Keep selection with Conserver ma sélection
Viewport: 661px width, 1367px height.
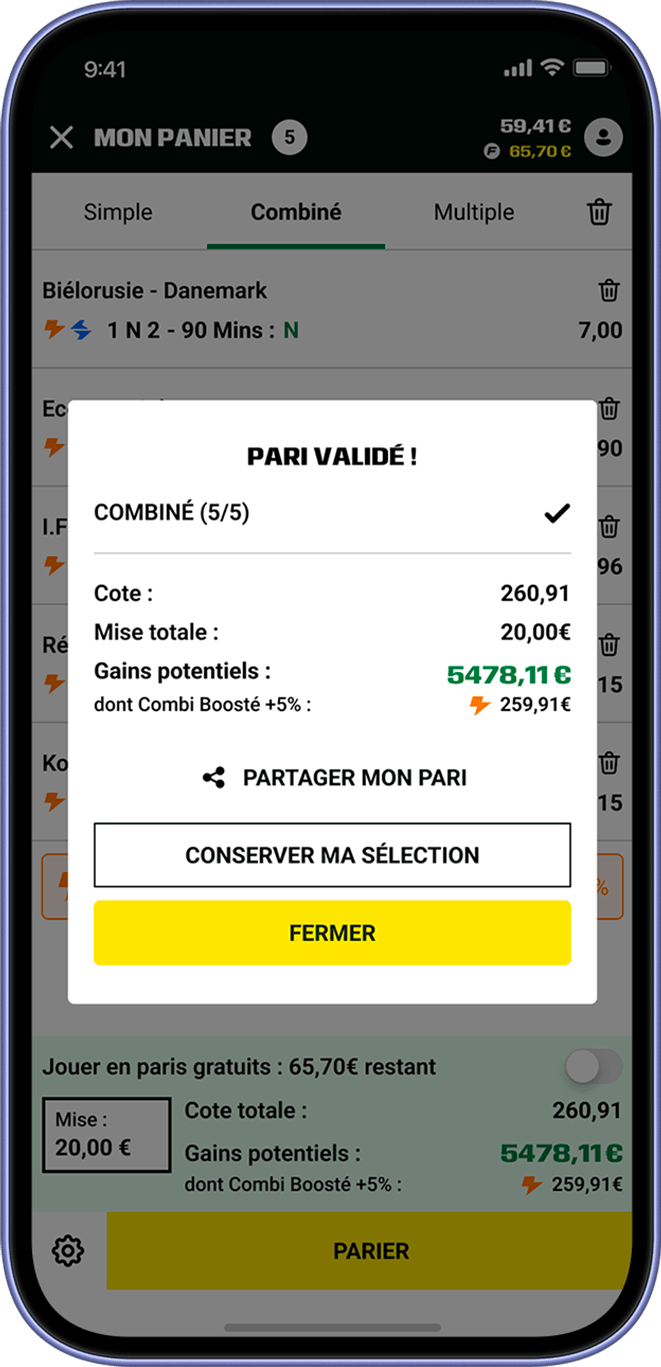pos(332,855)
